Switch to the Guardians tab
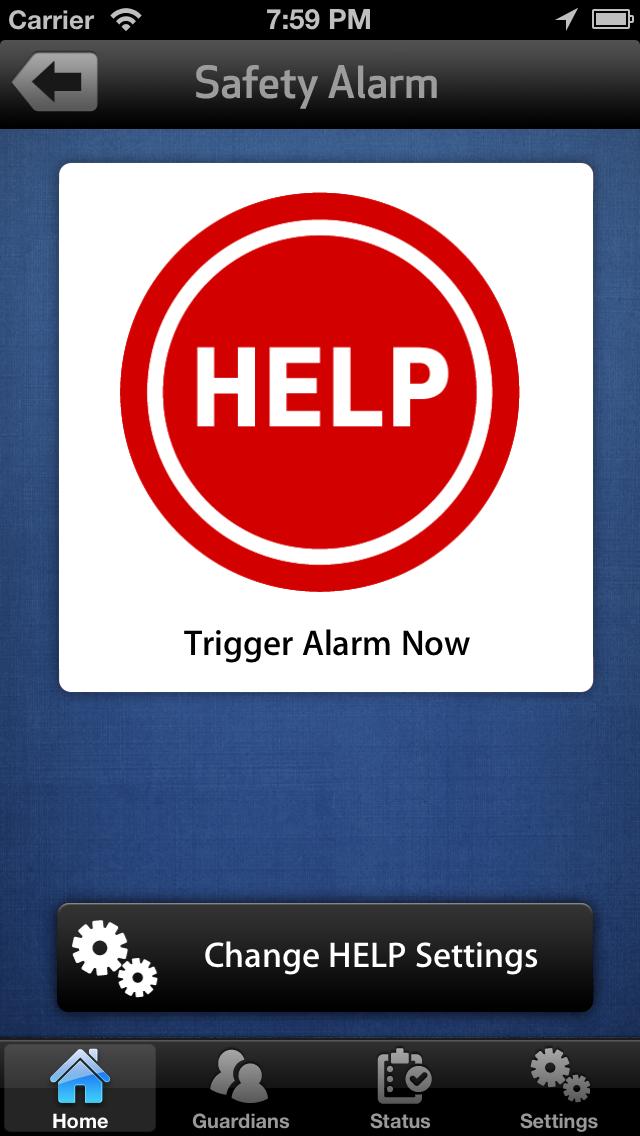The height and width of the screenshot is (1136, 640). 240,1090
